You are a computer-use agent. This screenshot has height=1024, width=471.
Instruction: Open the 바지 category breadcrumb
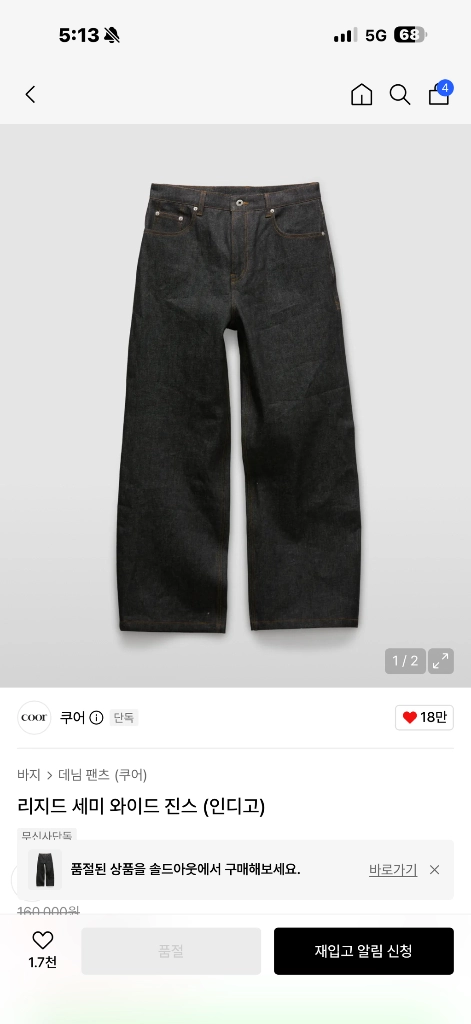click(x=29, y=775)
